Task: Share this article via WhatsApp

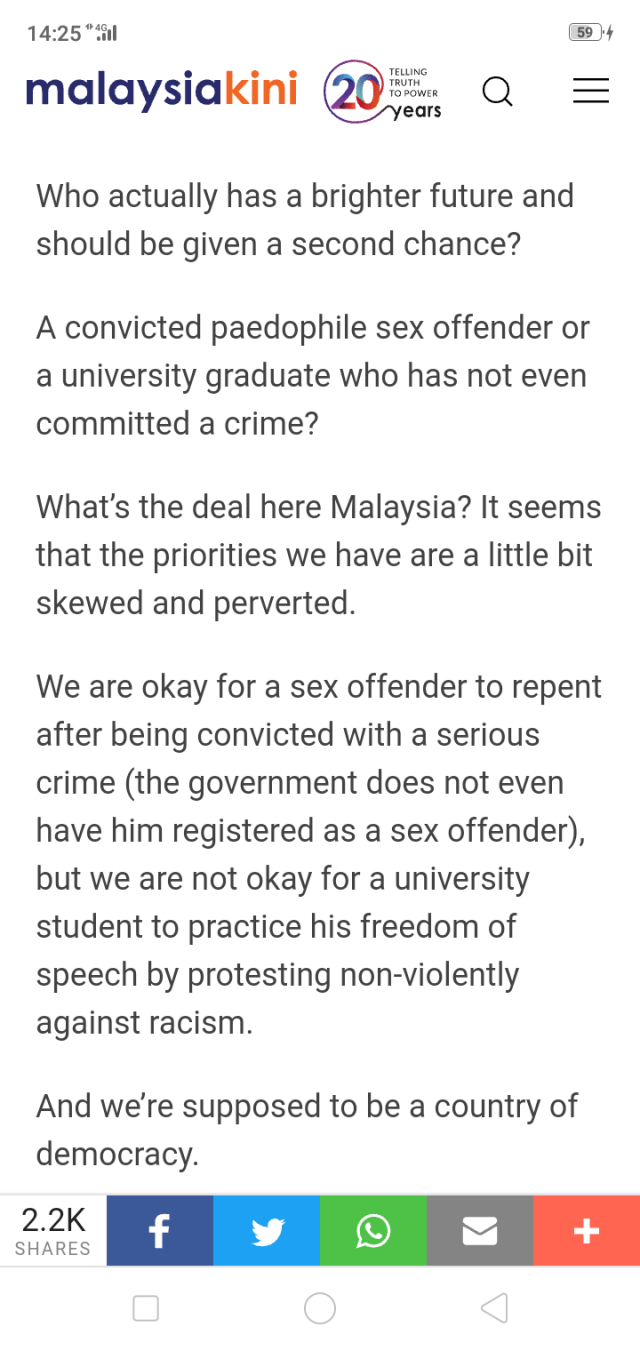Action: (373, 1231)
